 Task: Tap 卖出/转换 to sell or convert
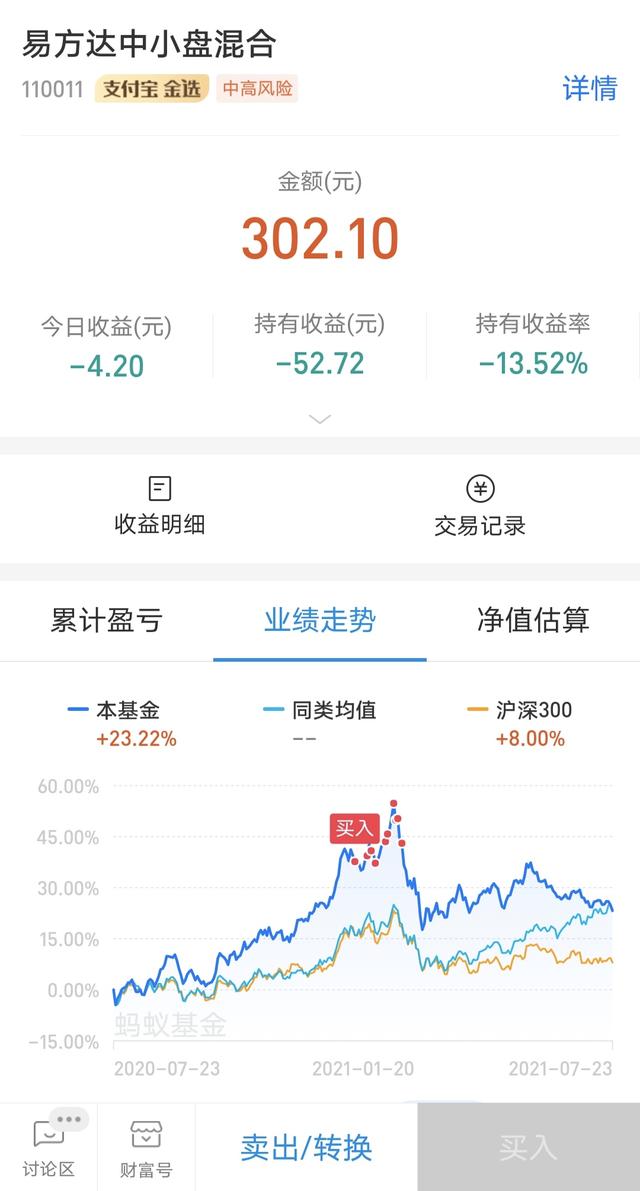306,1147
